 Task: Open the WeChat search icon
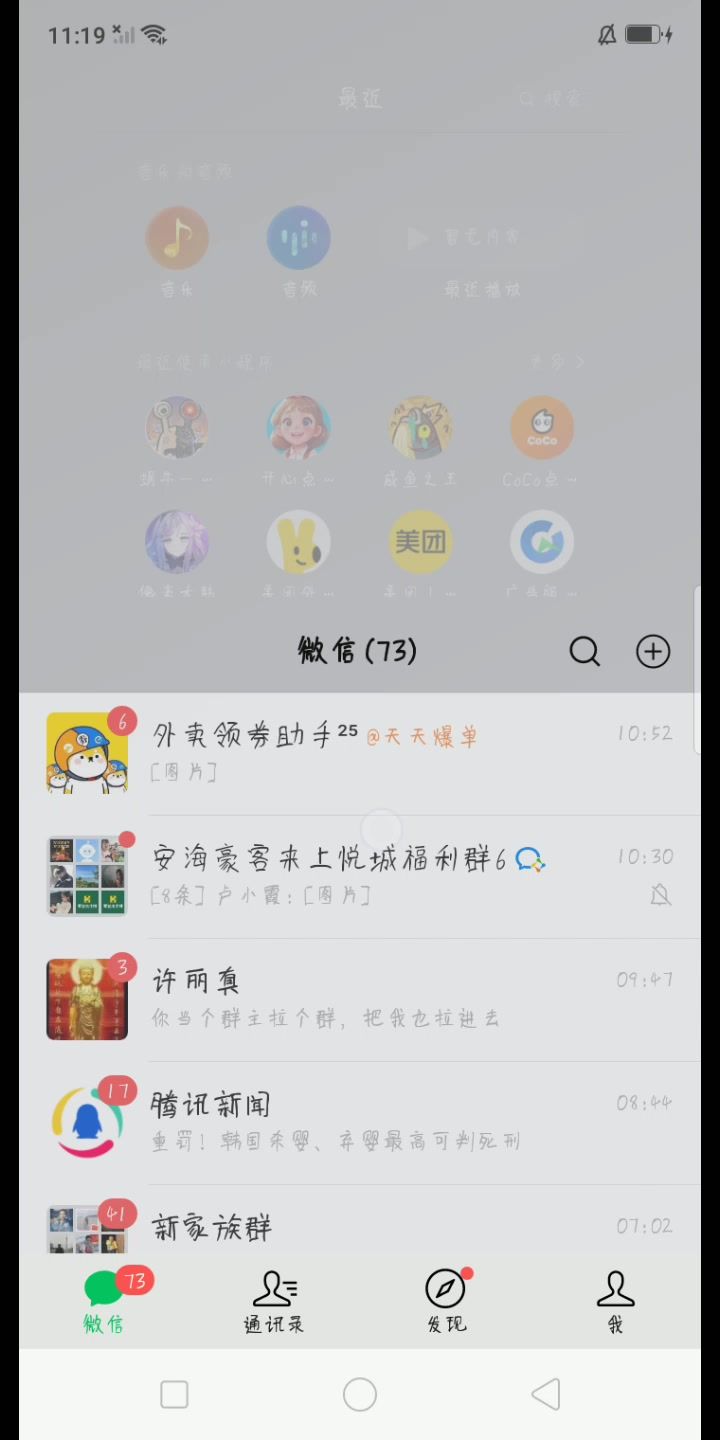(x=585, y=652)
